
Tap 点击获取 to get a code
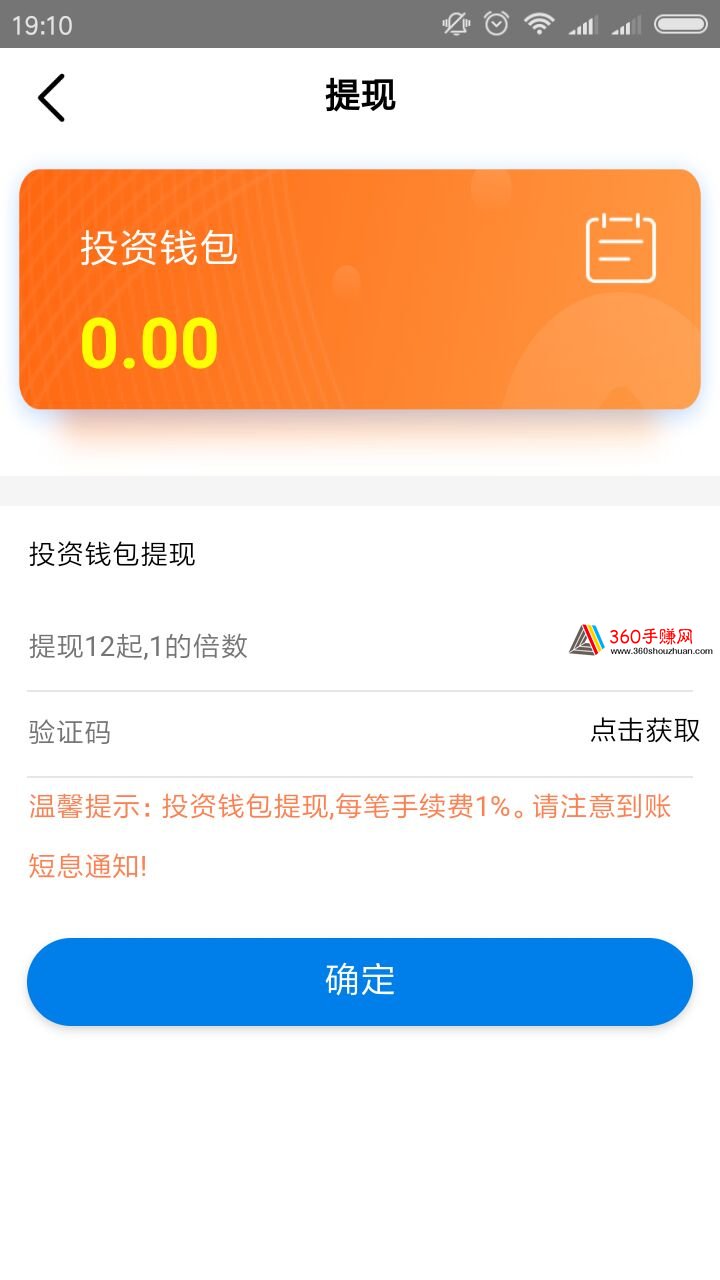645,730
